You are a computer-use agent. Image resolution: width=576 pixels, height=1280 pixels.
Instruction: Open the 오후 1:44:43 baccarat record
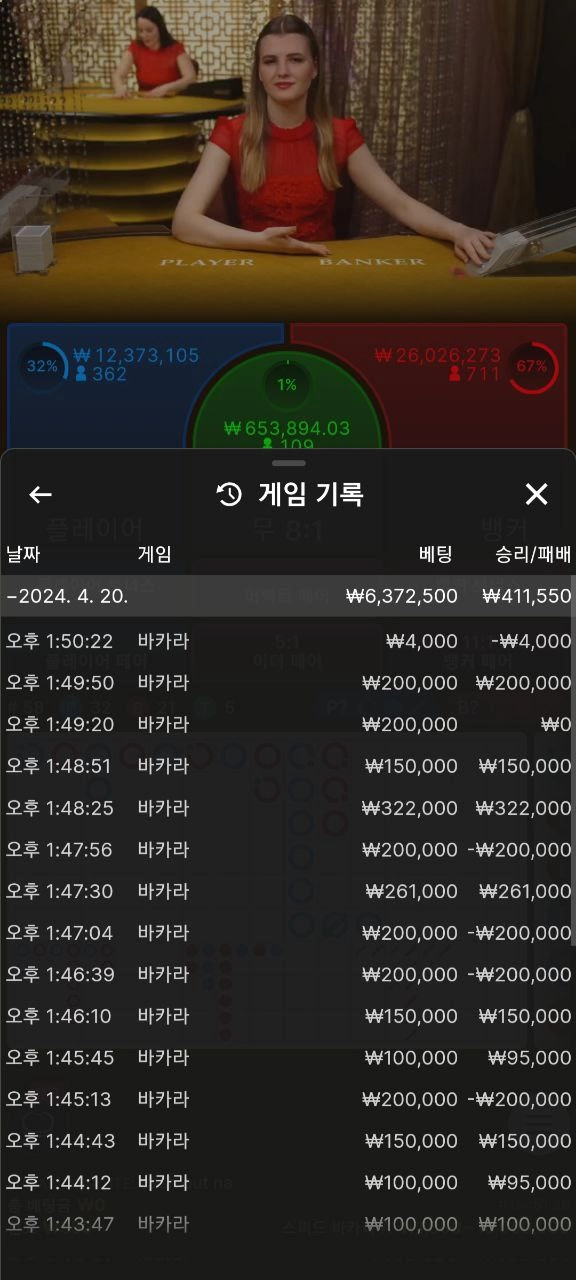pyautogui.click(x=288, y=1141)
